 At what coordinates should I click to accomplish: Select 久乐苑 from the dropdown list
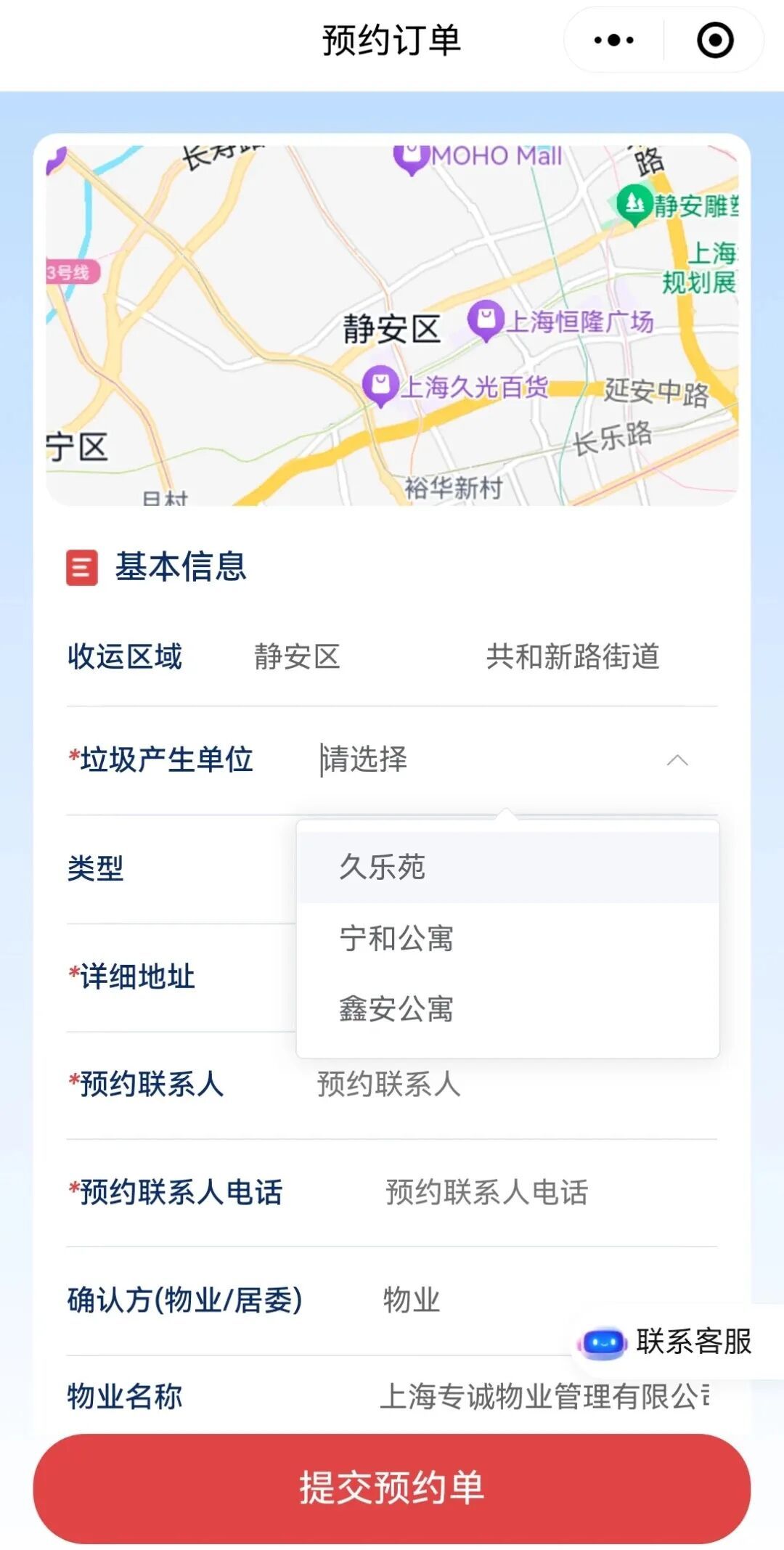(x=383, y=867)
